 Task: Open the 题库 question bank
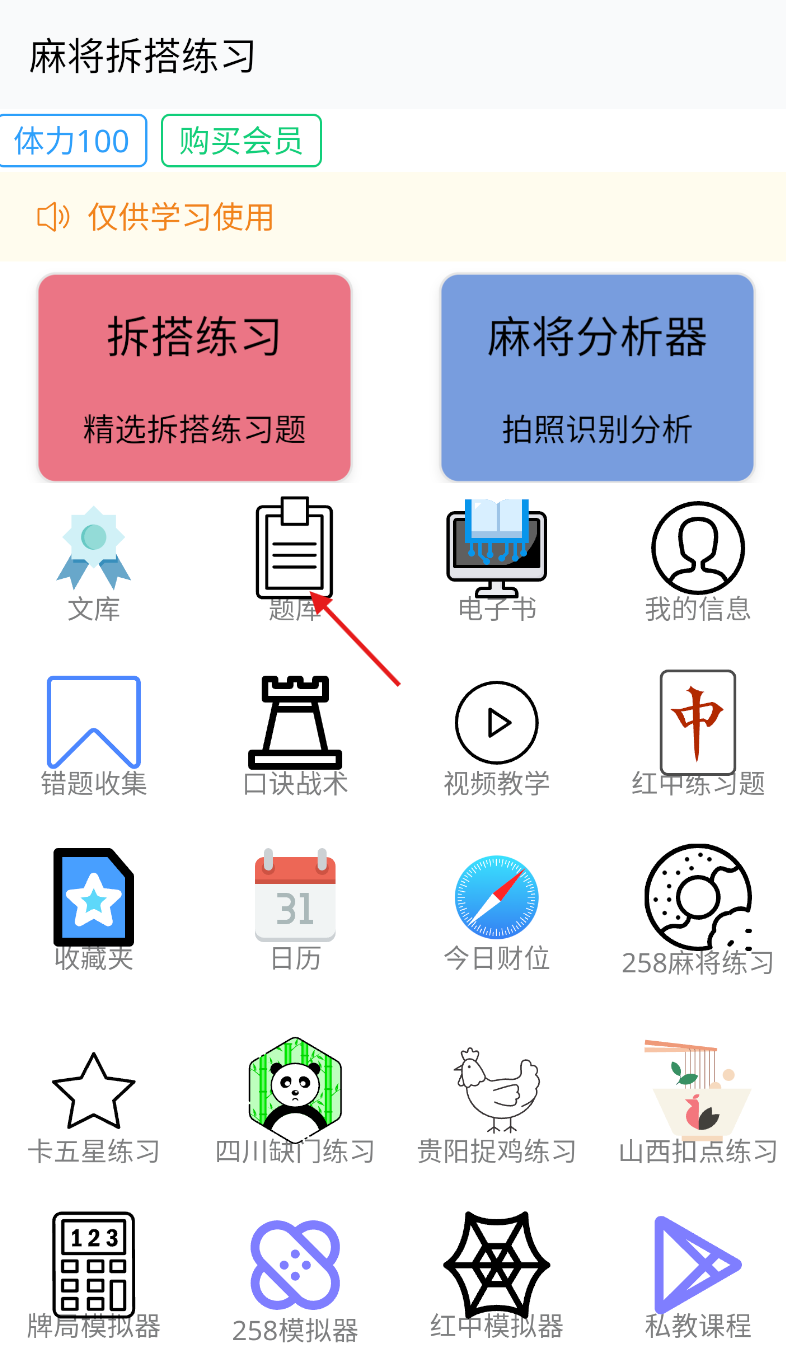[295, 561]
